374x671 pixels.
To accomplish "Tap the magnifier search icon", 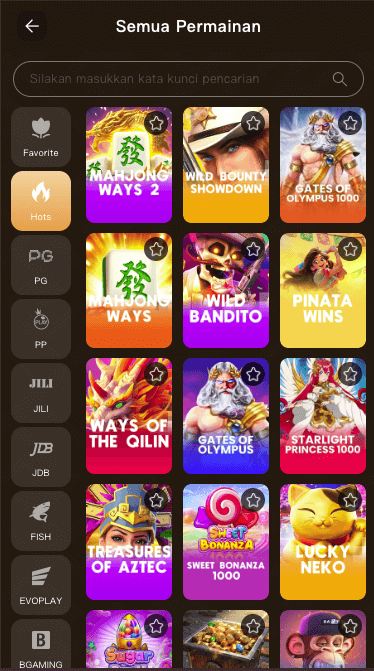I will click(340, 79).
